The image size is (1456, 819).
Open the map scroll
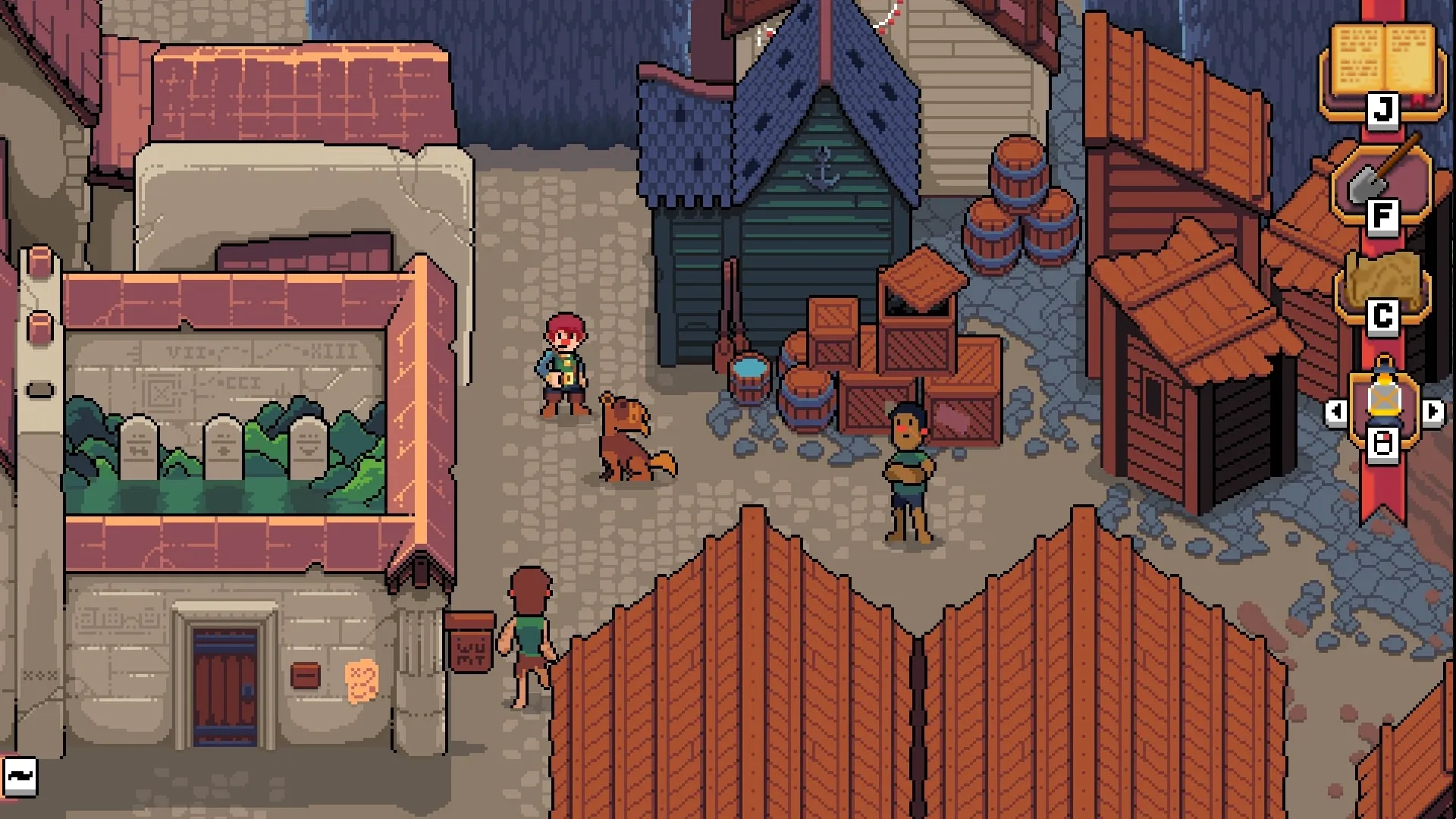(x=1382, y=284)
